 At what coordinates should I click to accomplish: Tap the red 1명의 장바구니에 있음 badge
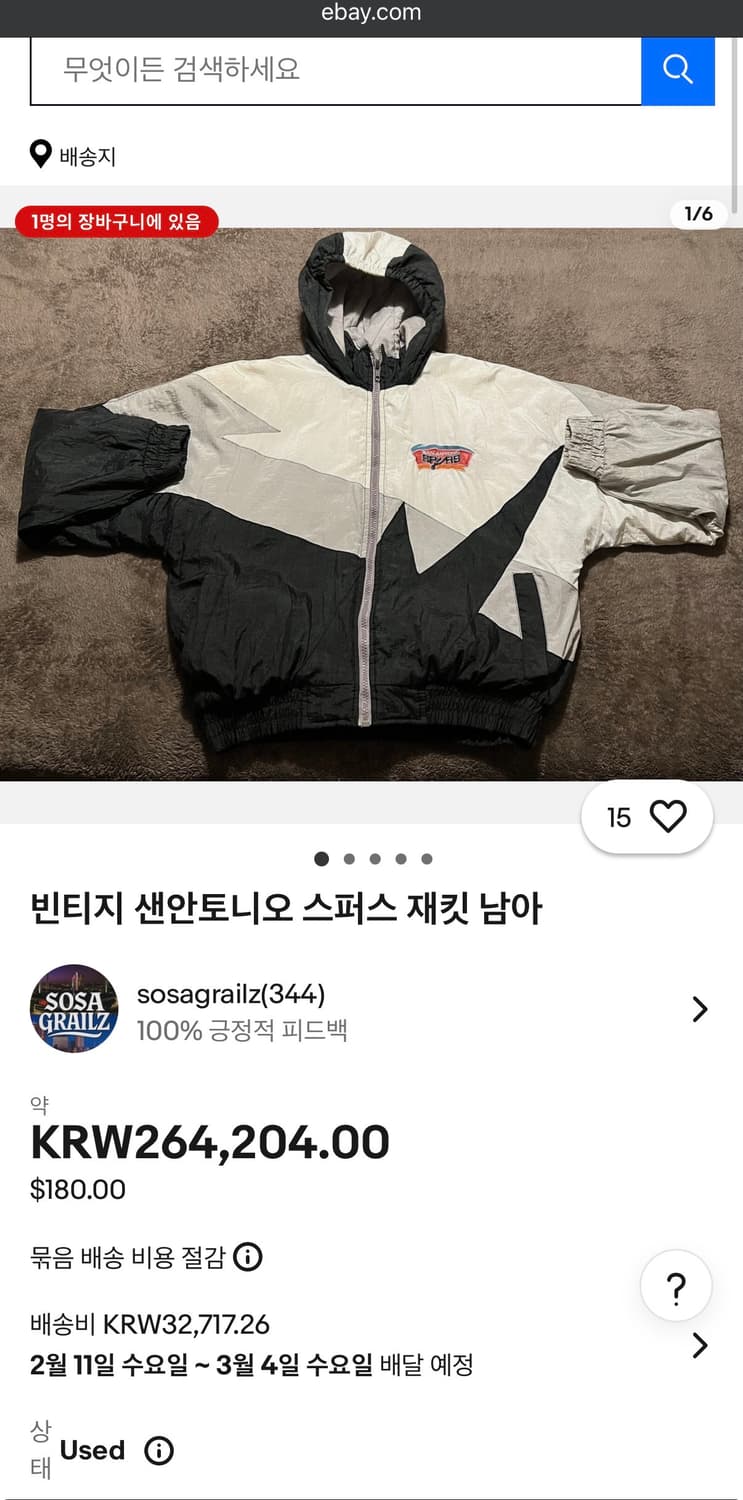pos(118,223)
